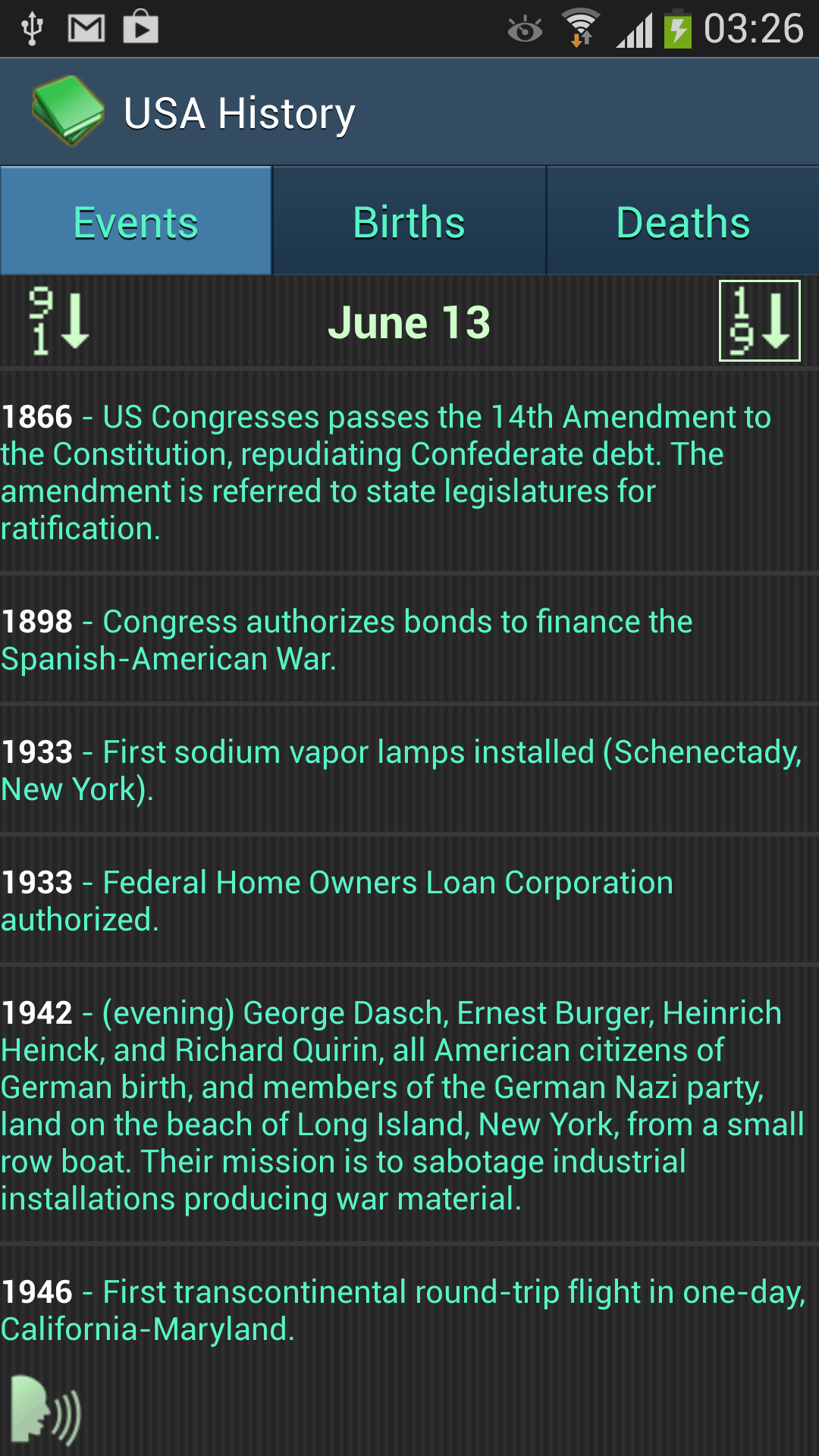Tap the ascending year sort icon on right
Screen dimensions: 819x1456
(758, 322)
